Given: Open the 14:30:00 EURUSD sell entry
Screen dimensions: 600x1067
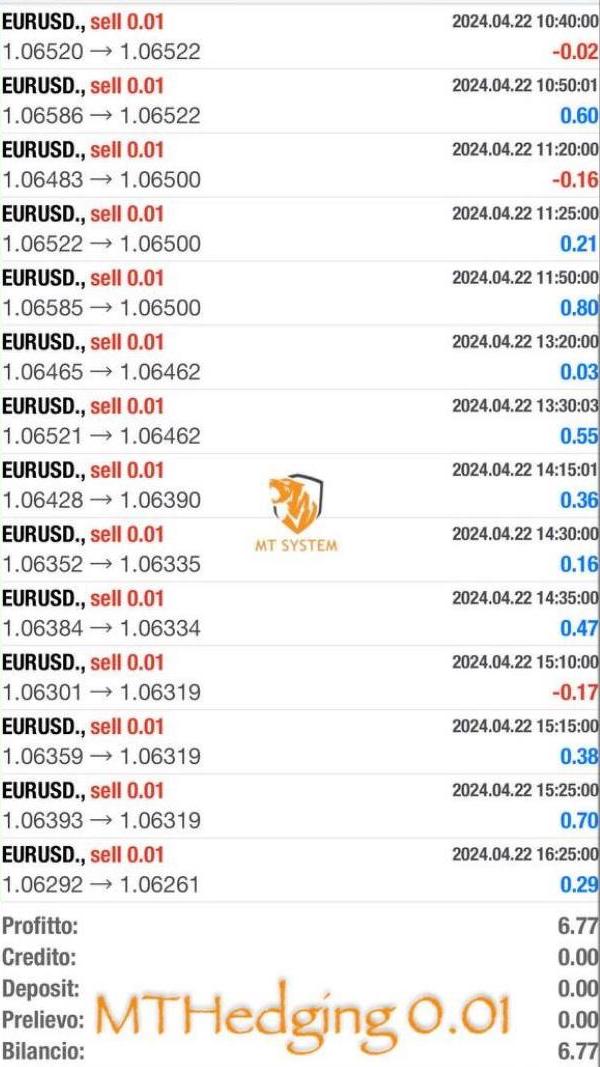Looking at the screenshot, I should 300,548.
